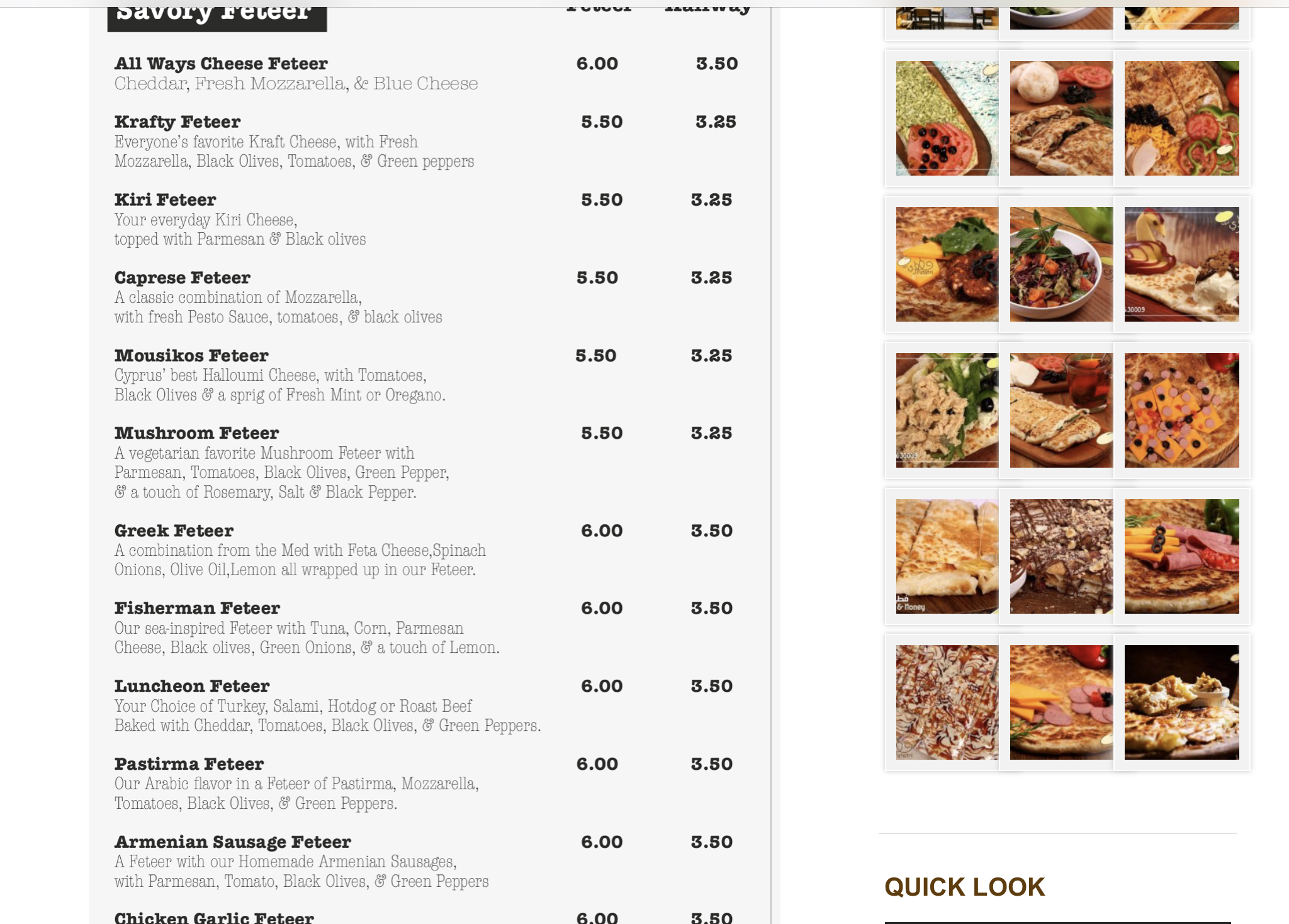Open the green pistachio topped feteer photo
Screen dimensions: 1289x924
[947, 118]
